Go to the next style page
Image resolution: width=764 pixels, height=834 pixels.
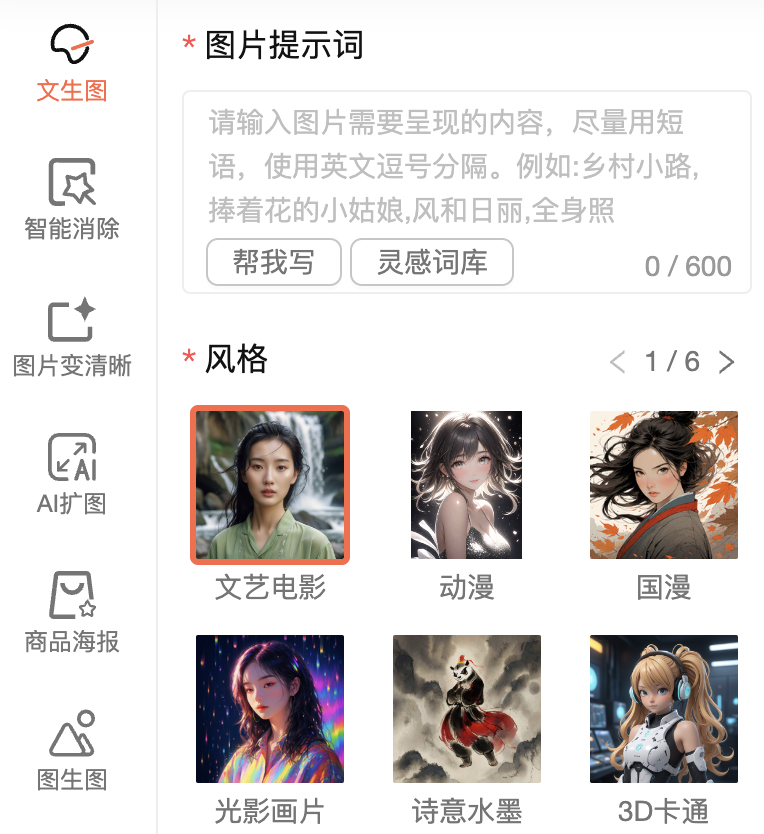tap(727, 362)
